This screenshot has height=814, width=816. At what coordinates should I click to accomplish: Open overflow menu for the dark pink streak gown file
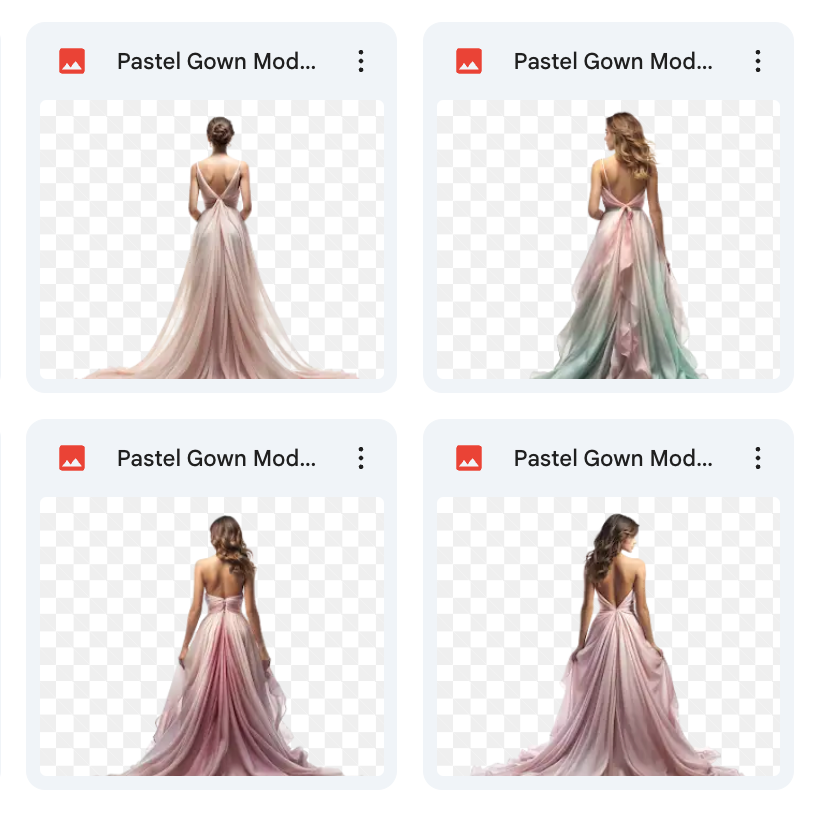point(361,459)
